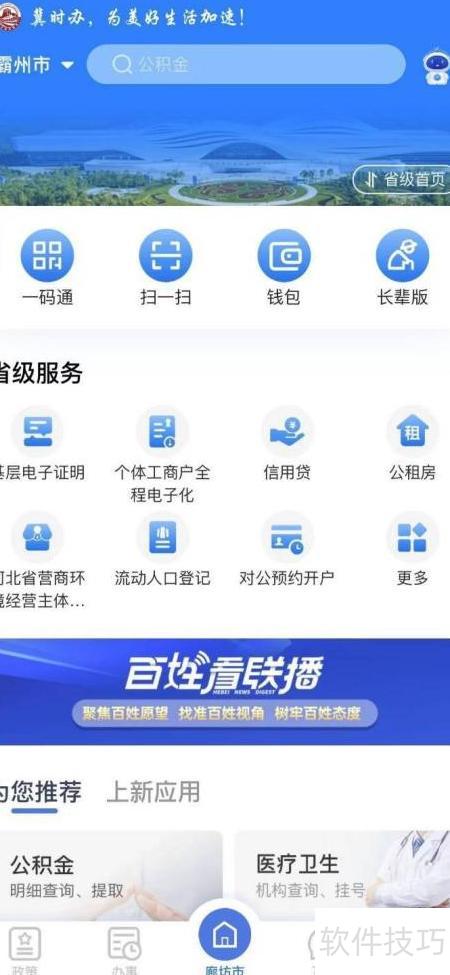
Task: Open 信用贷 service
Action: (287, 445)
